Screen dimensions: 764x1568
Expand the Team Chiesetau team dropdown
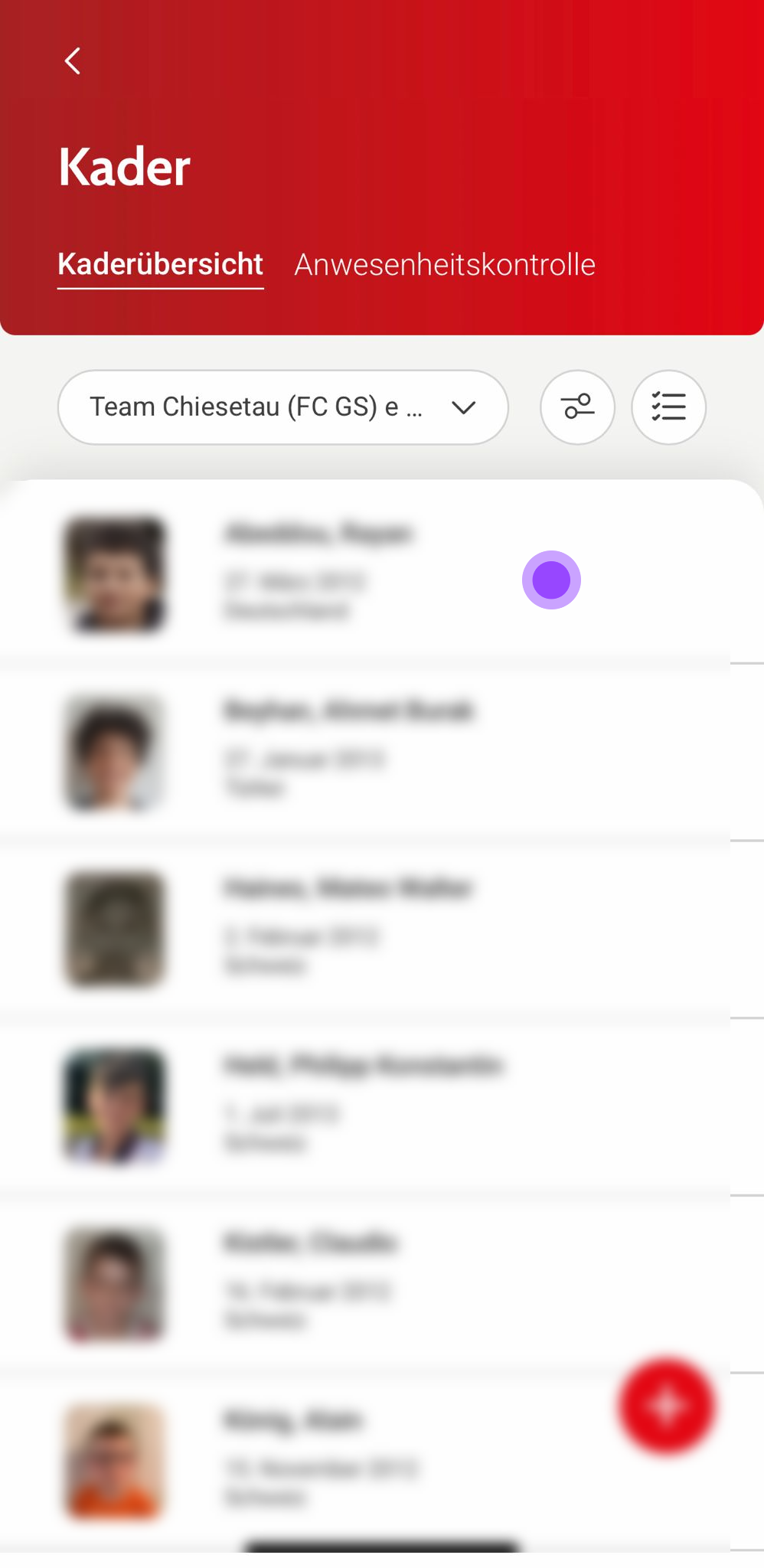[282, 407]
